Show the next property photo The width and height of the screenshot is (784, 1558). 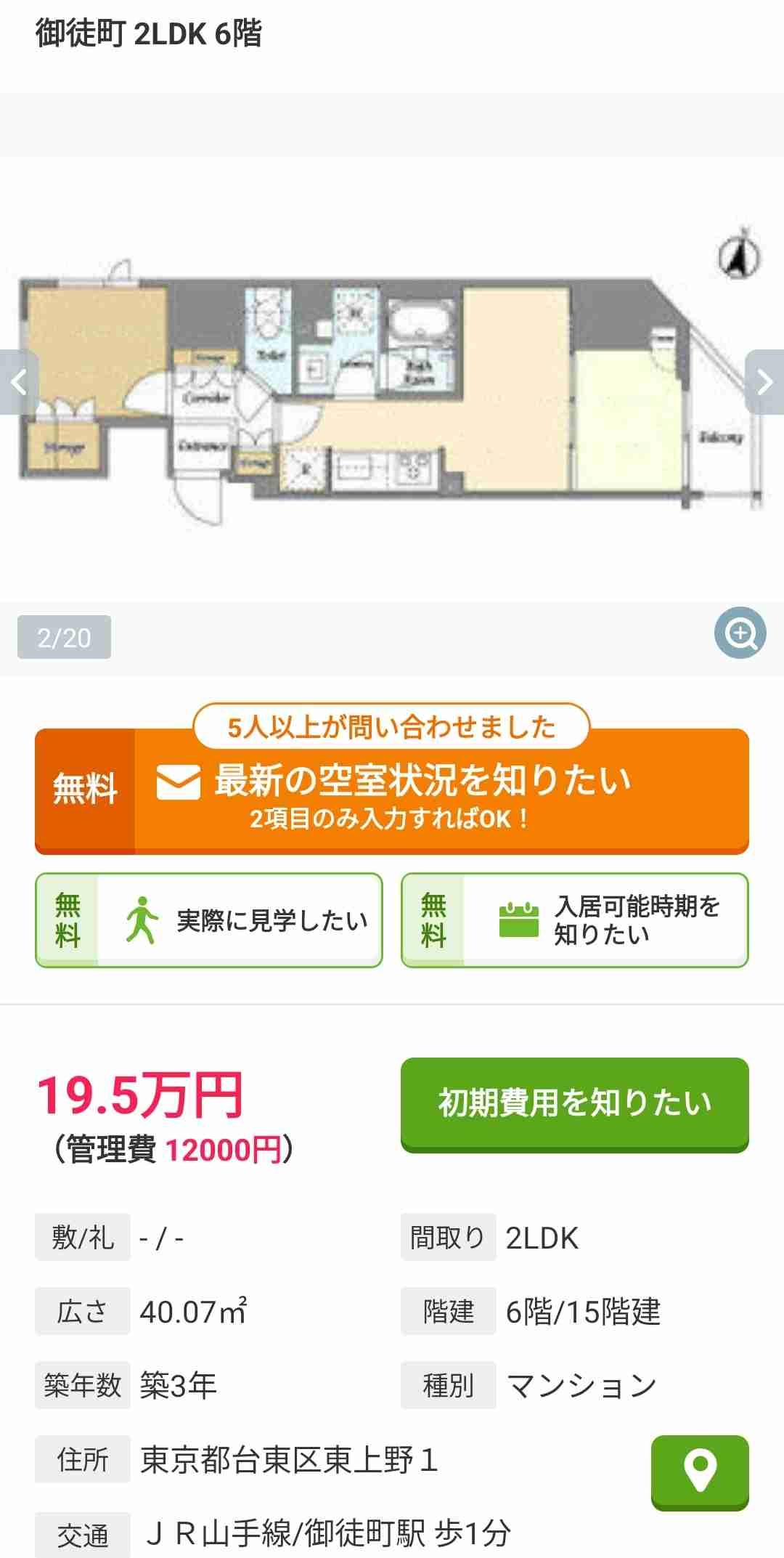(764, 382)
